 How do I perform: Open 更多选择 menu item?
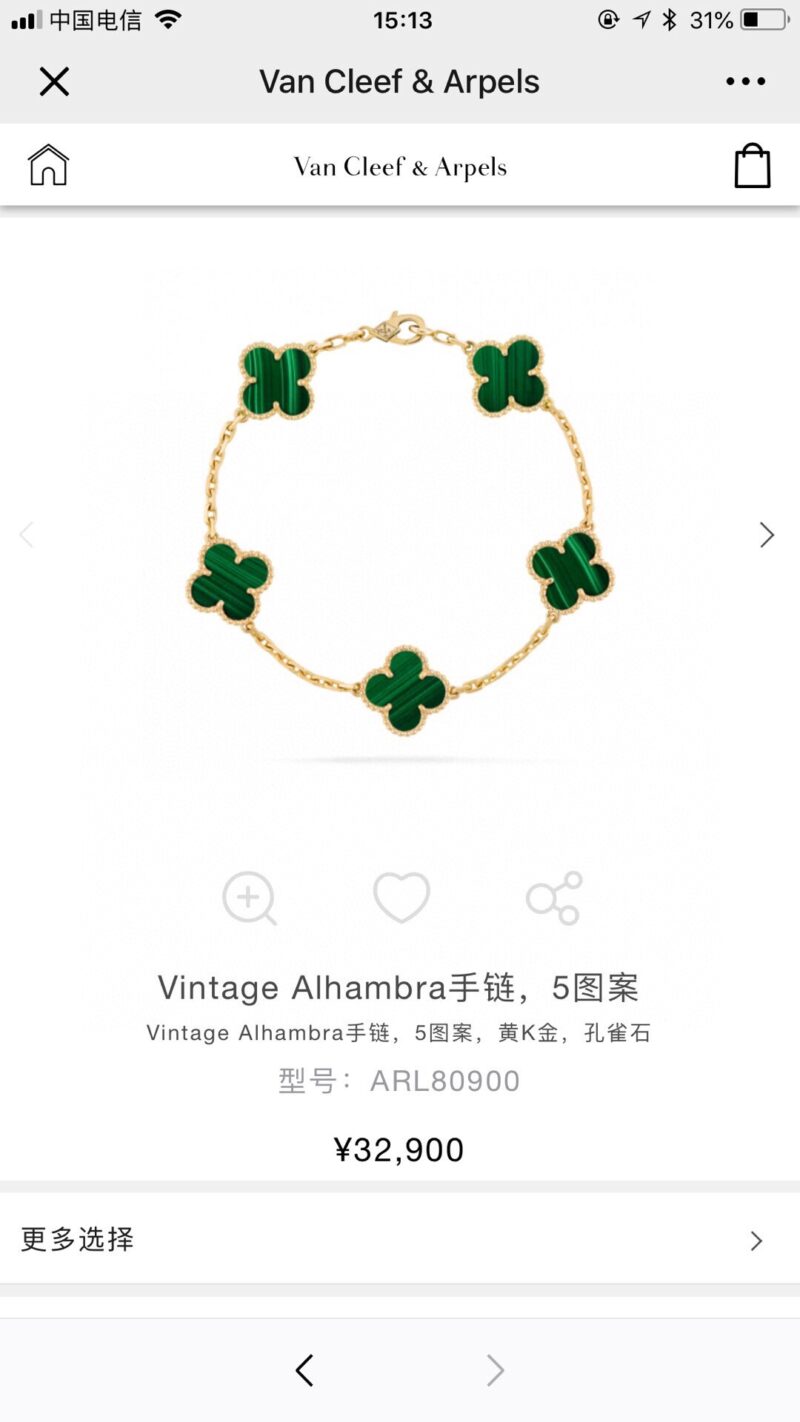coord(75,1240)
